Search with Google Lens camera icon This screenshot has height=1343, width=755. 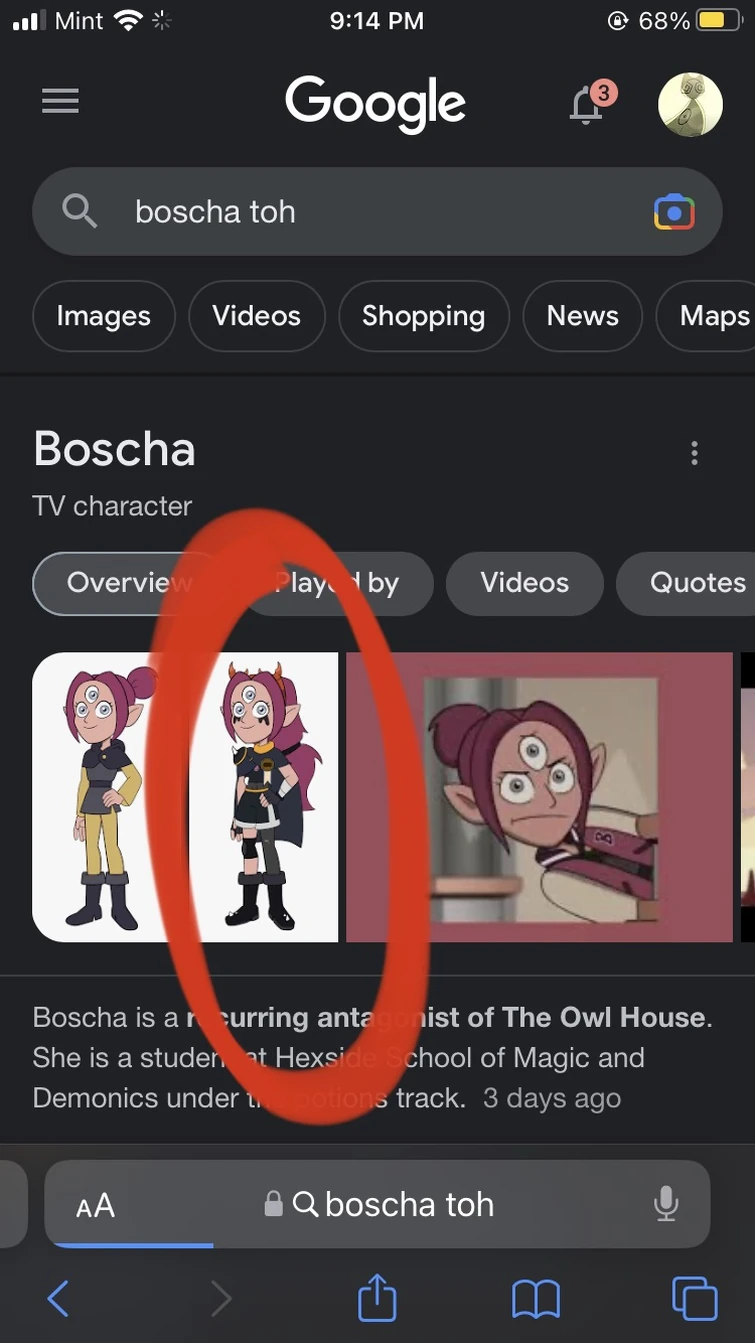(674, 212)
